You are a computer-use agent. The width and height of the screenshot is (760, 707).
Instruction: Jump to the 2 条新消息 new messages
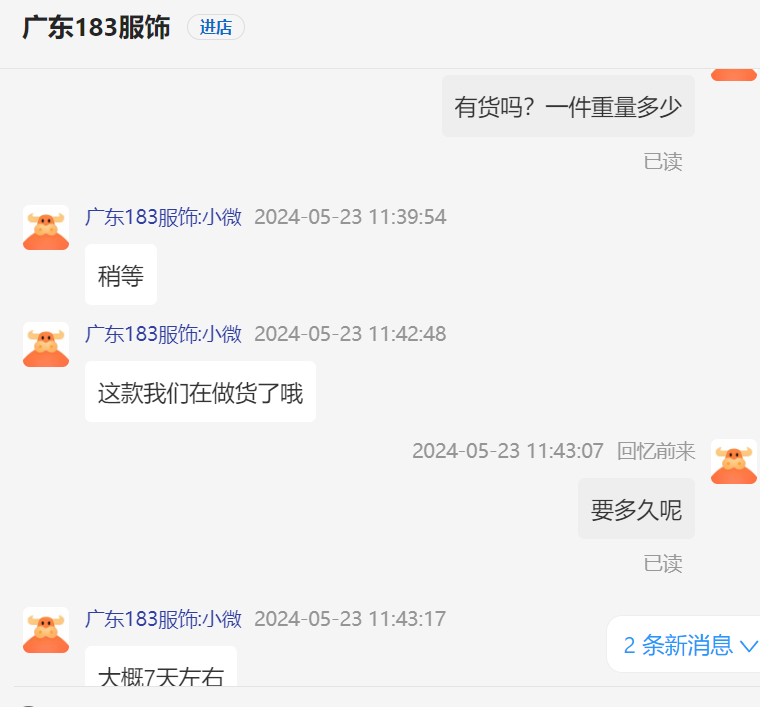tap(690, 645)
